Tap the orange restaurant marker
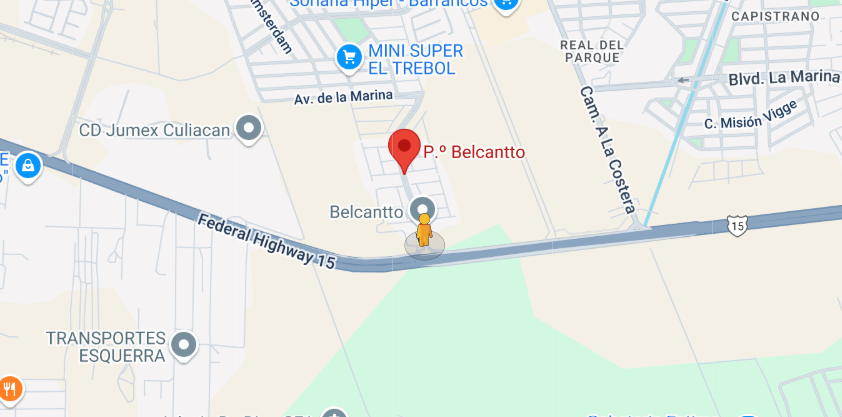Viewport: 842px width, 417px height. tap(10, 388)
